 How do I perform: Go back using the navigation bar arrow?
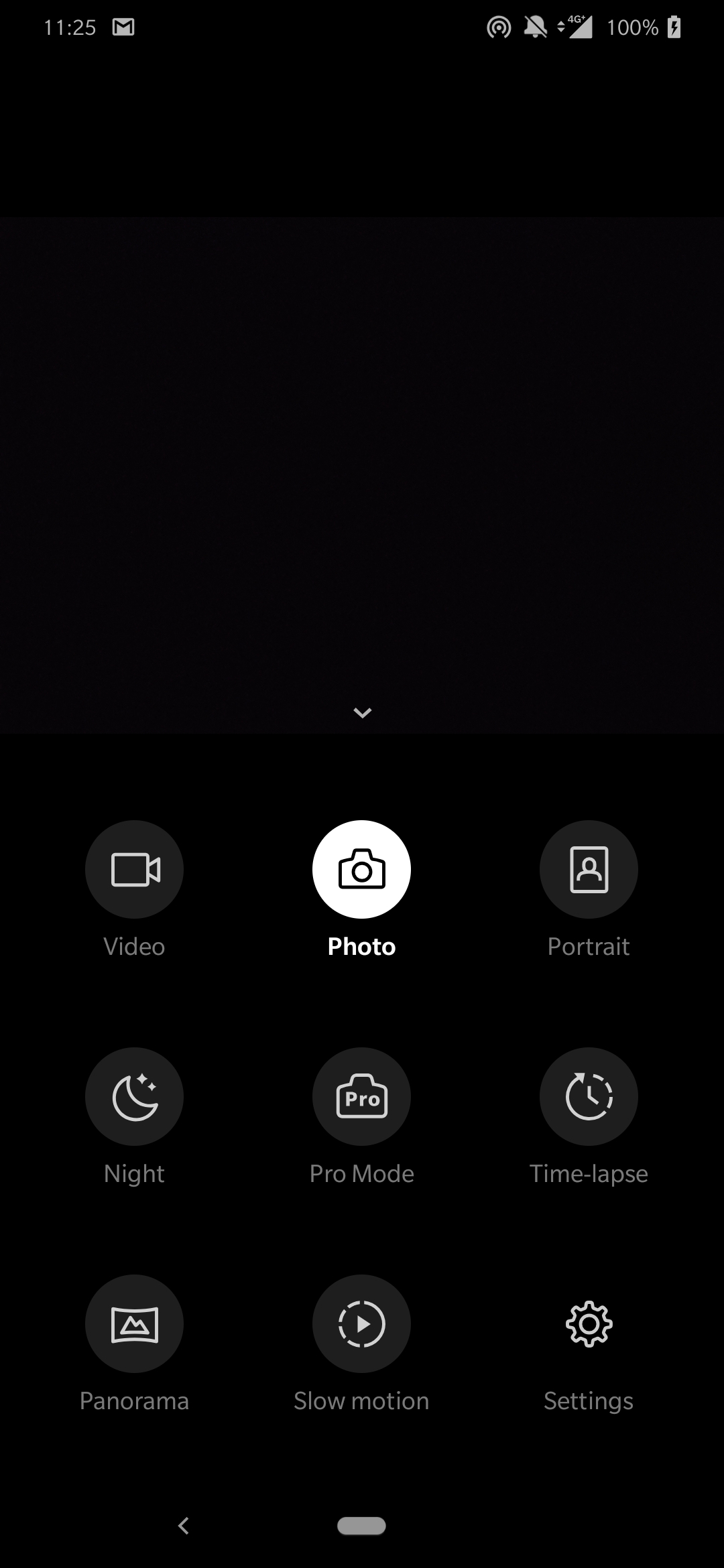[x=183, y=1526]
